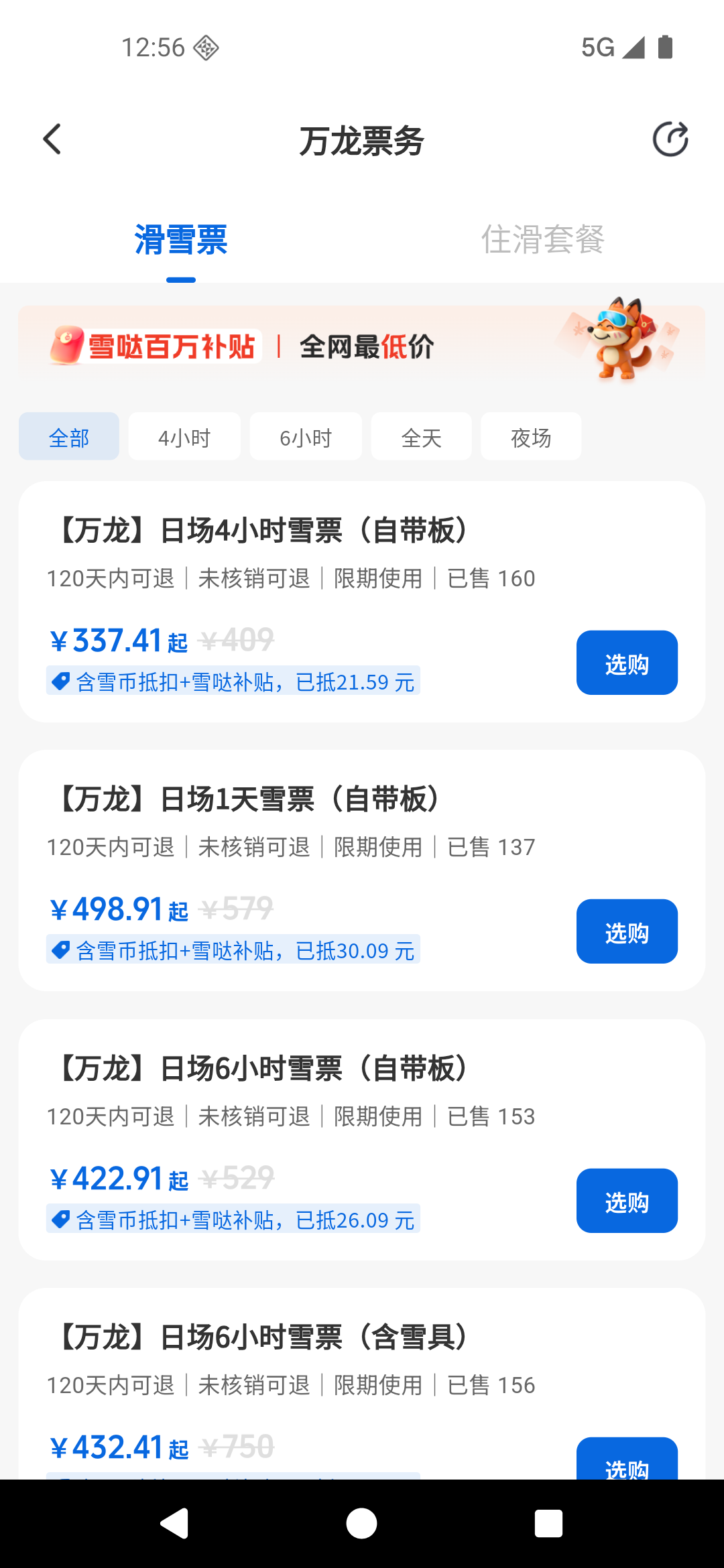Tap the tag icon beside 已抵30.09 元 label
The height and width of the screenshot is (1568, 724).
tap(61, 950)
